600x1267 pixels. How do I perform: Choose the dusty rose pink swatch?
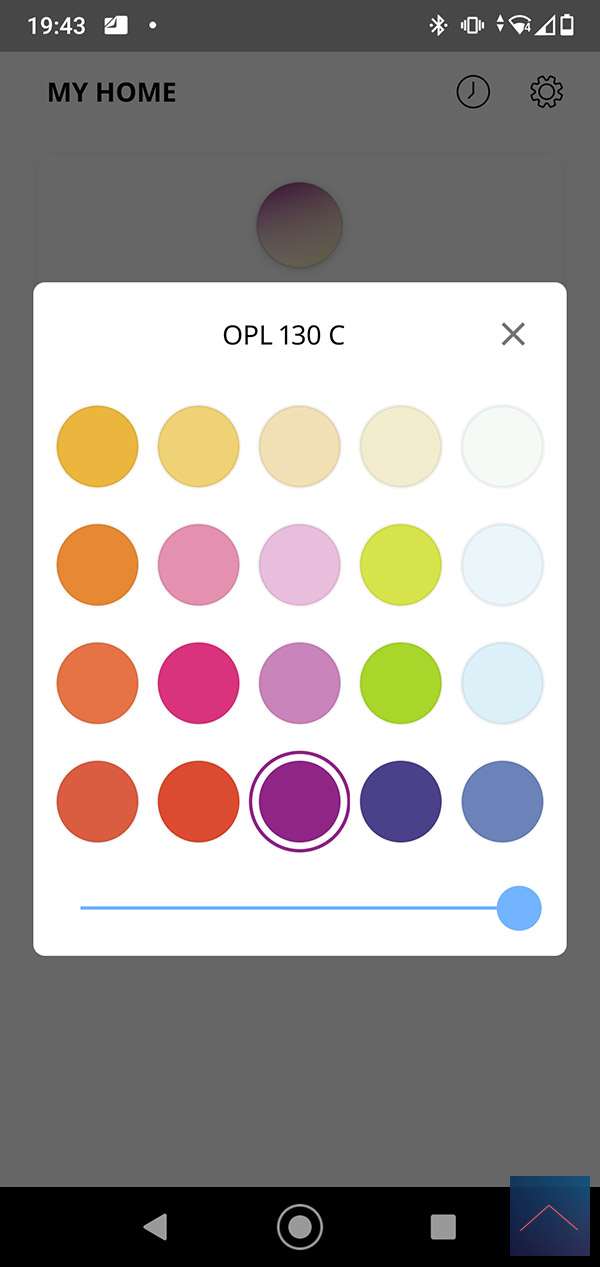[198, 565]
